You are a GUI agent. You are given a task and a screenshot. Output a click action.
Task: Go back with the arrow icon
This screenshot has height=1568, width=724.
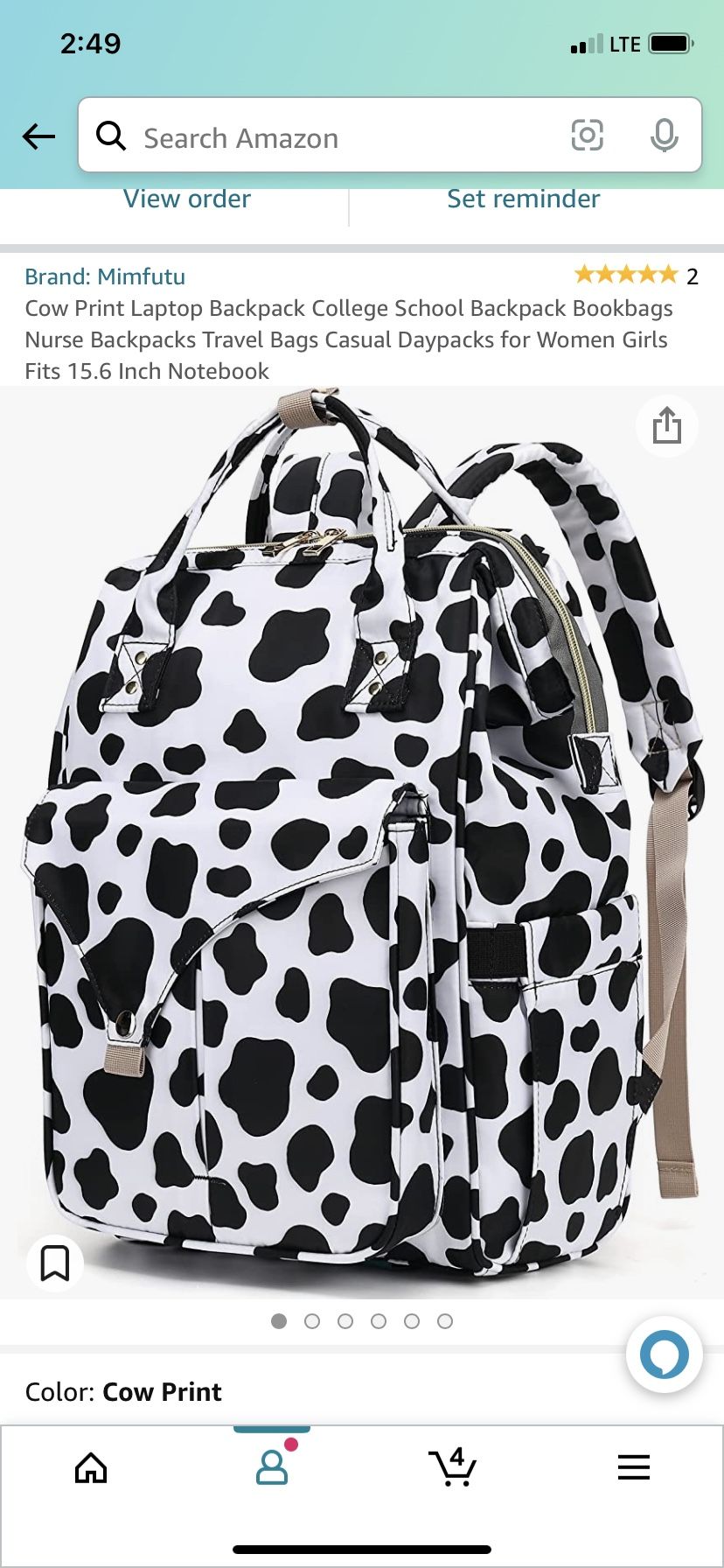[38, 136]
